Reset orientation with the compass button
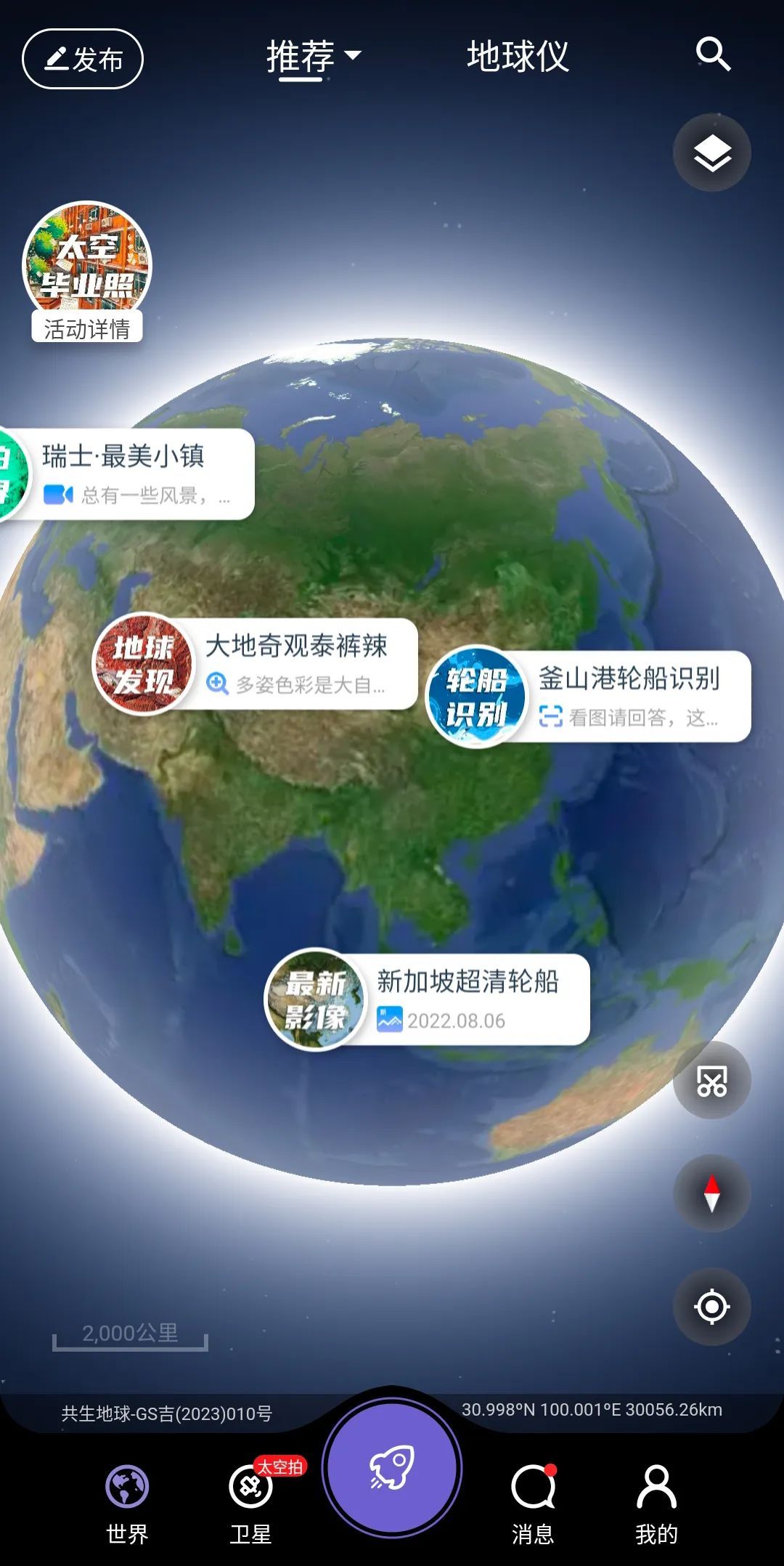784x1566 pixels. (x=711, y=1193)
